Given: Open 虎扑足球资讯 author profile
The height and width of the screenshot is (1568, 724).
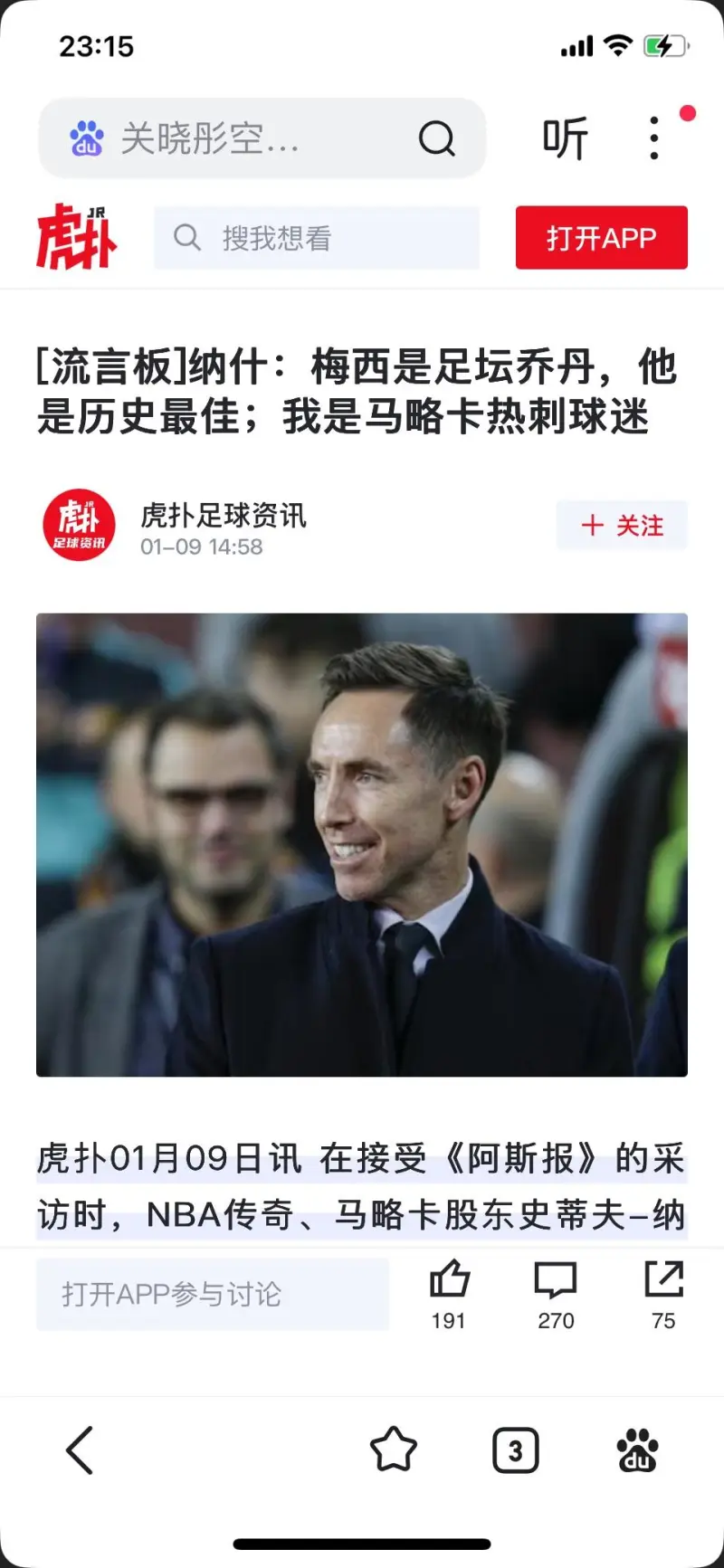Looking at the screenshot, I should coord(80,525).
